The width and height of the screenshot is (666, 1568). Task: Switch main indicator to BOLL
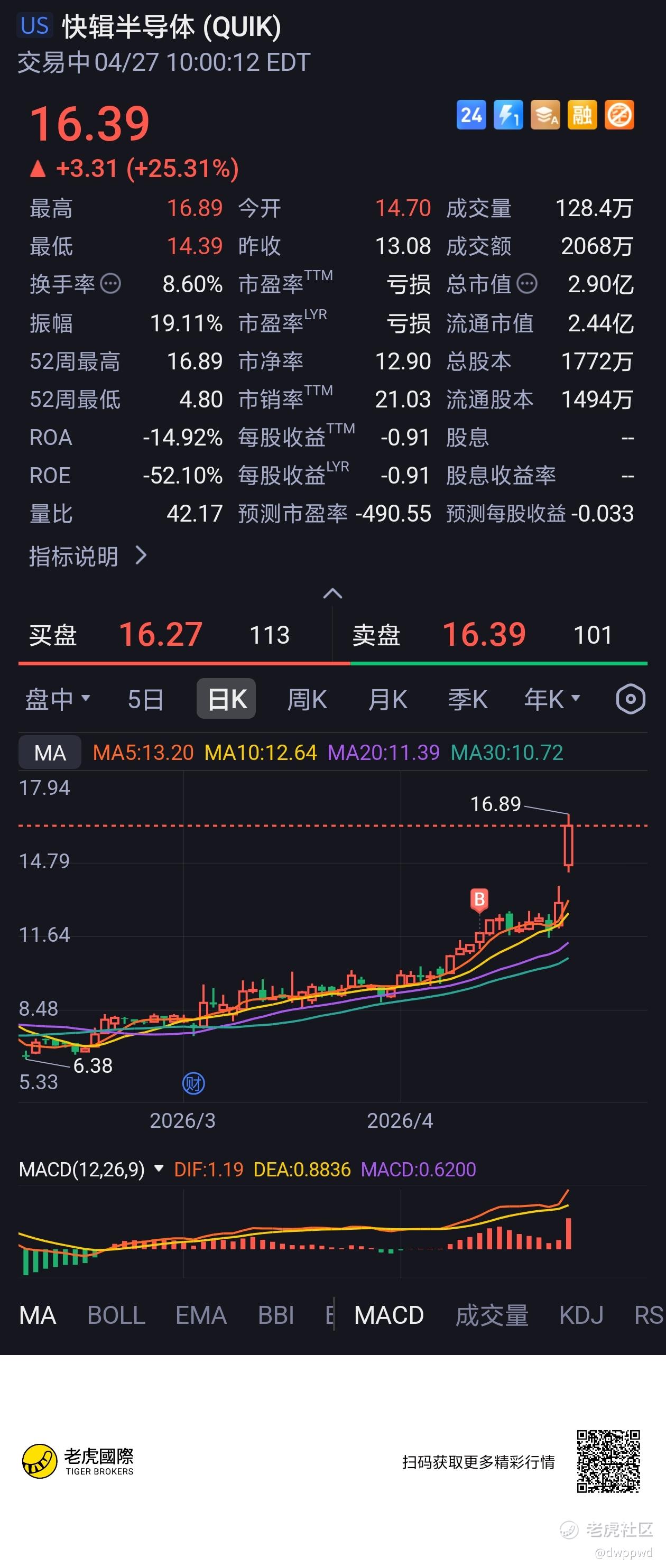click(116, 1315)
